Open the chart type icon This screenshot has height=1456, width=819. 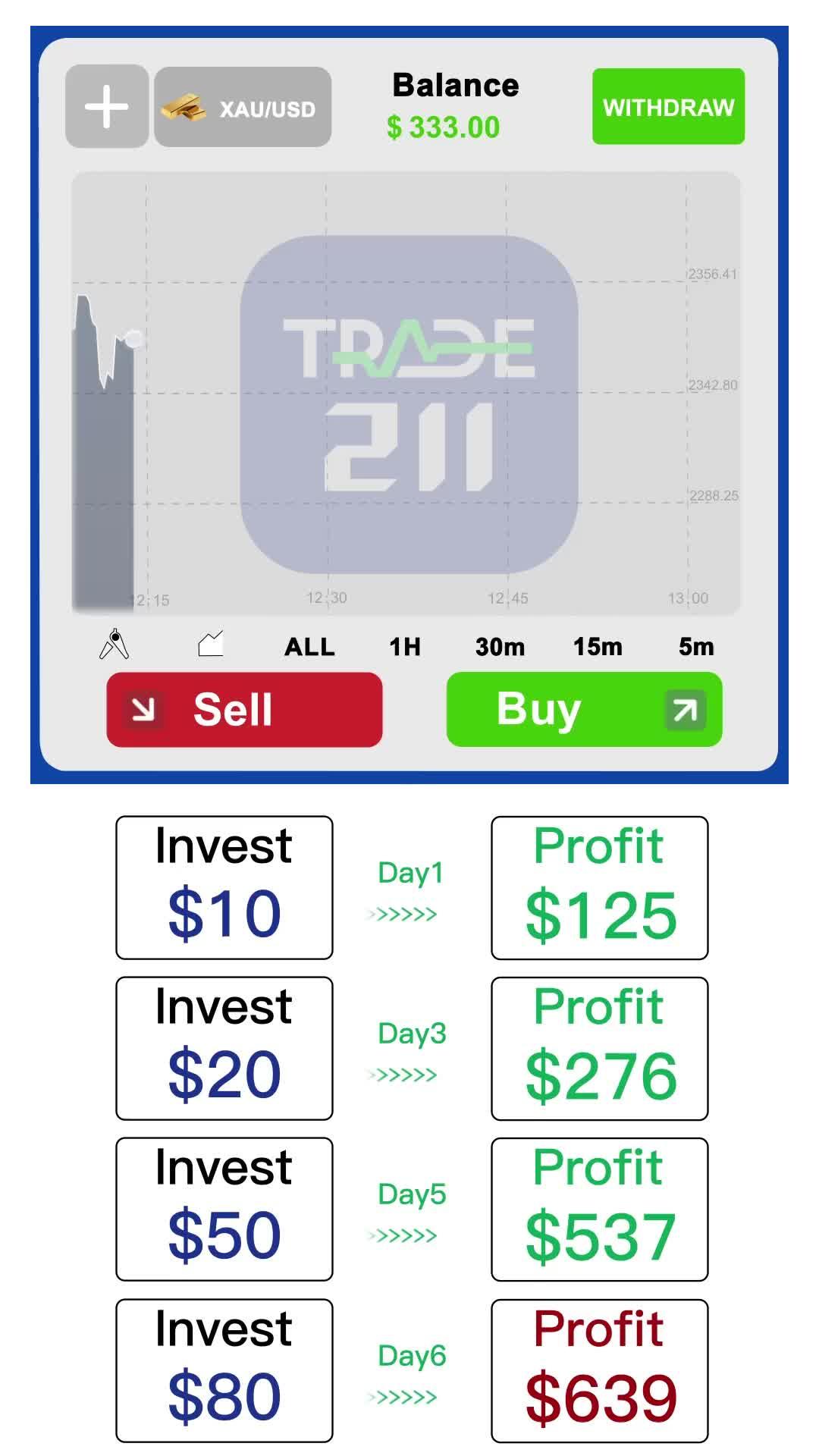211,644
